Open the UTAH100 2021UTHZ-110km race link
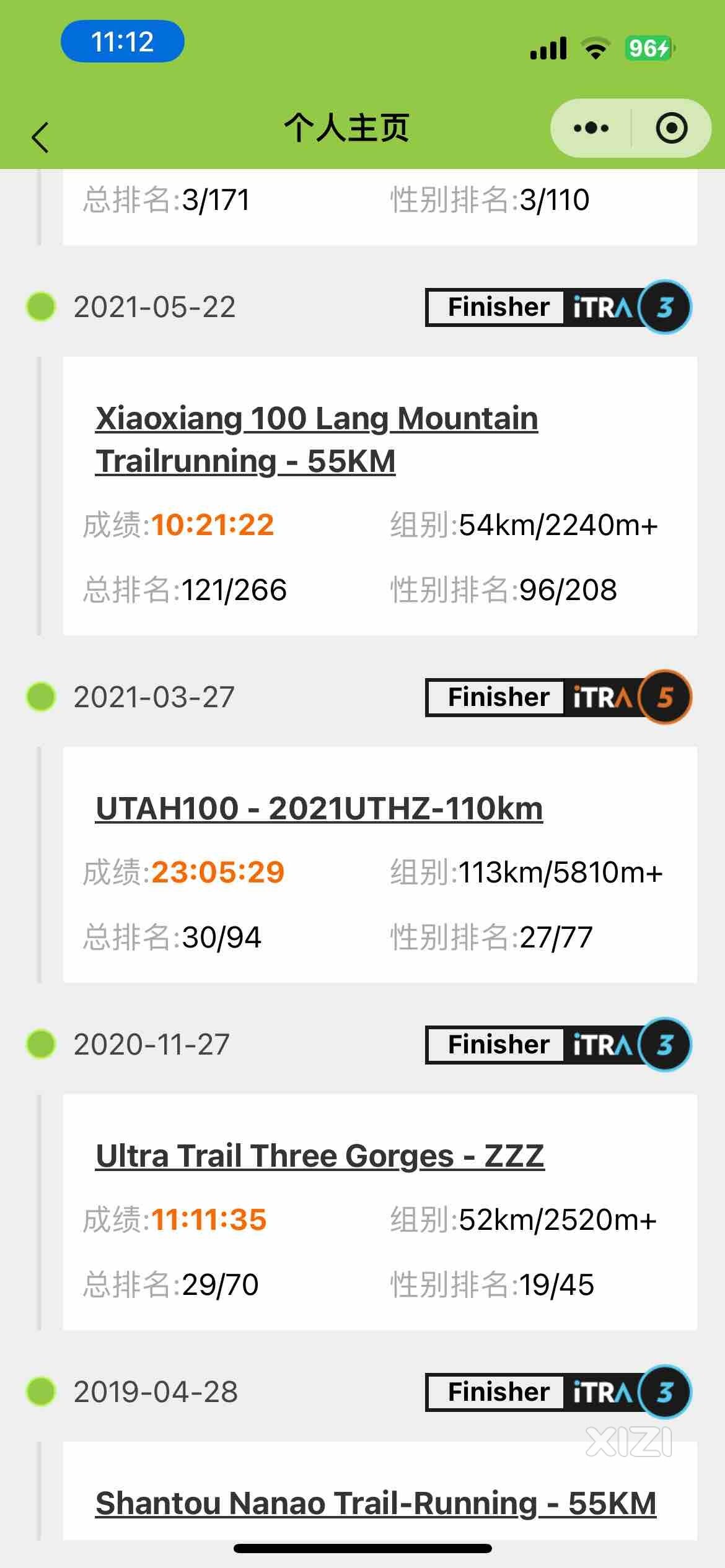The width and height of the screenshot is (725, 1568). (x=319, y=808)
